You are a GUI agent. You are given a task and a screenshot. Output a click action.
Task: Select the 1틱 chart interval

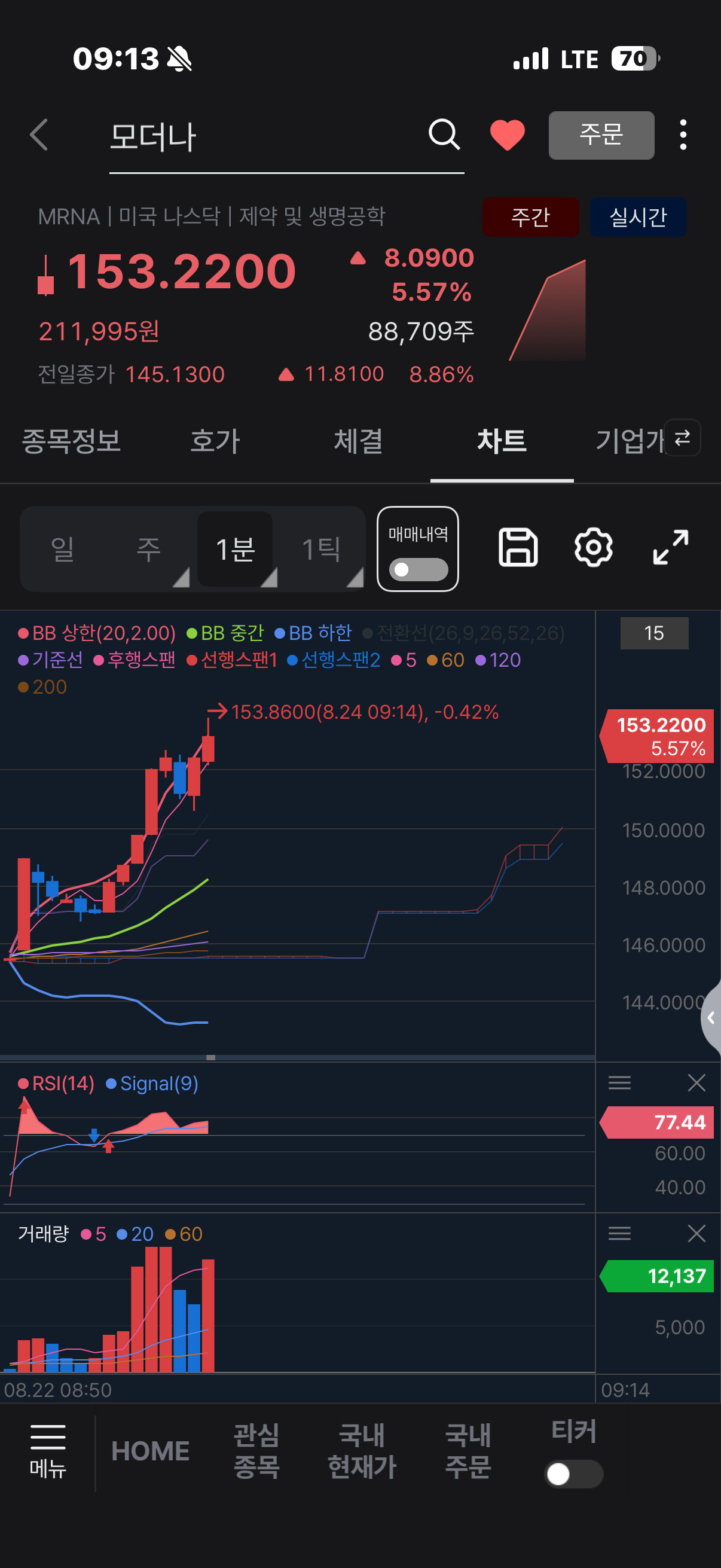pos(321,549)
